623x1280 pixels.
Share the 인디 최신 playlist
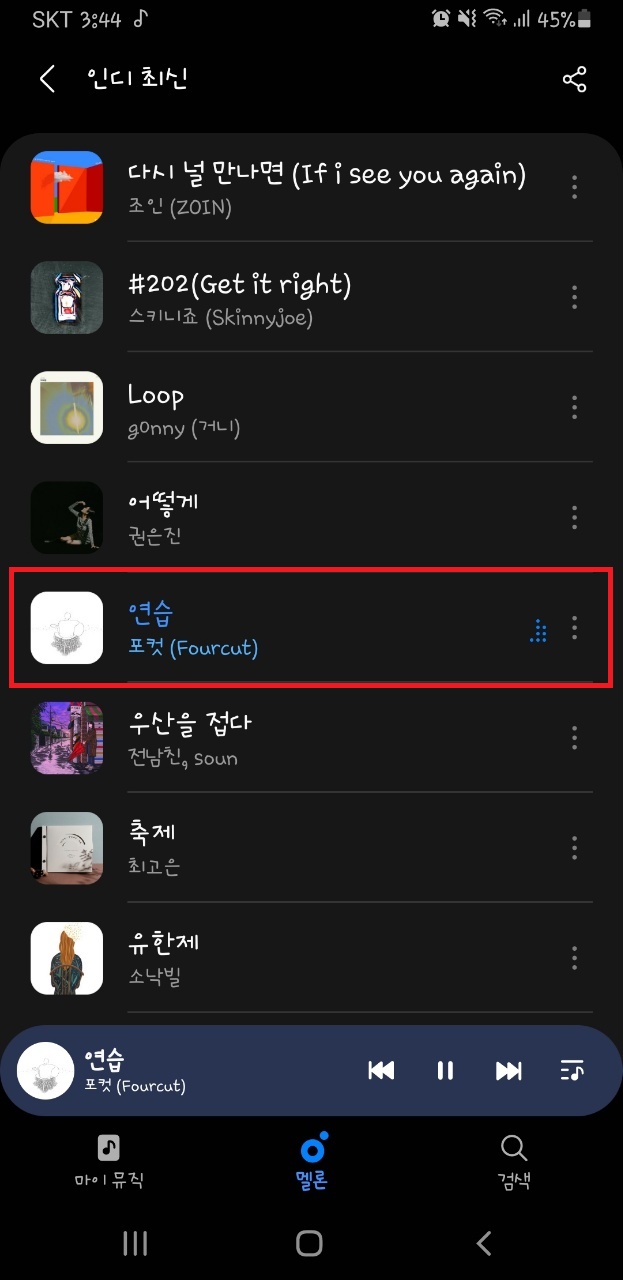point(574,80)
